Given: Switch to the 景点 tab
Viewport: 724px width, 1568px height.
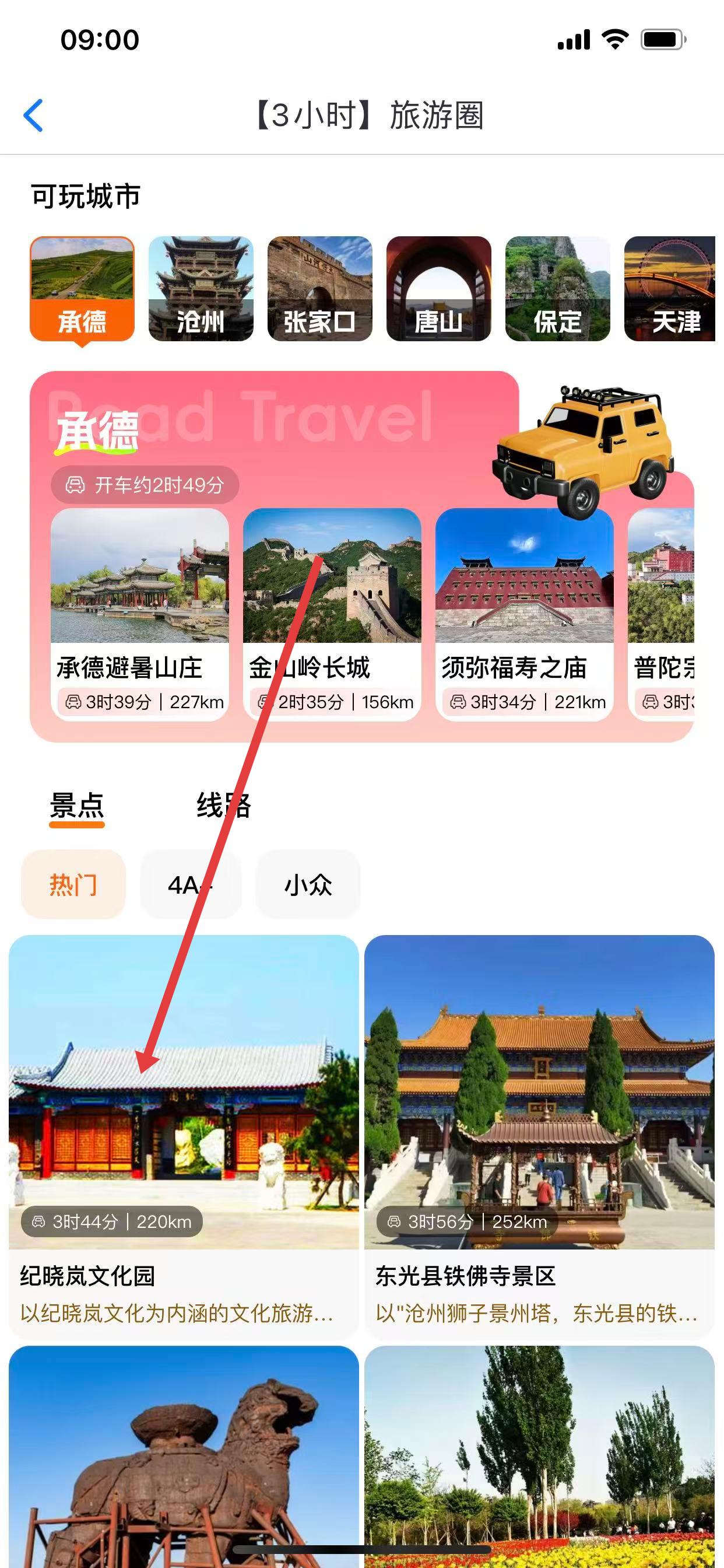Looking at the screenshot, I should coord(77,806).
